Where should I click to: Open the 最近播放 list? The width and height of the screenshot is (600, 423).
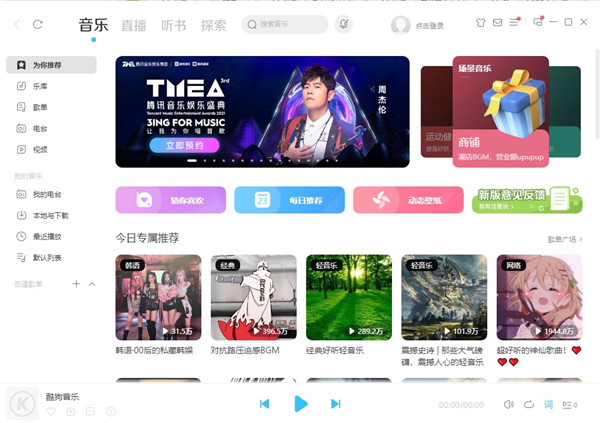point(46,236)
